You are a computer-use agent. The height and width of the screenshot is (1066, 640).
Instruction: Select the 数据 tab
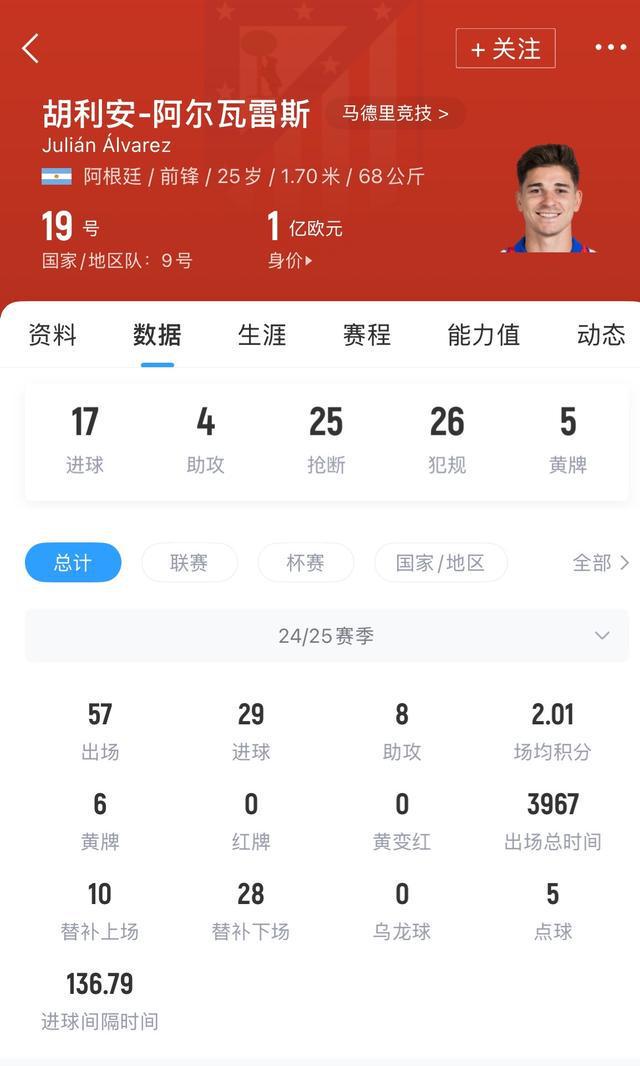[157, 335]
